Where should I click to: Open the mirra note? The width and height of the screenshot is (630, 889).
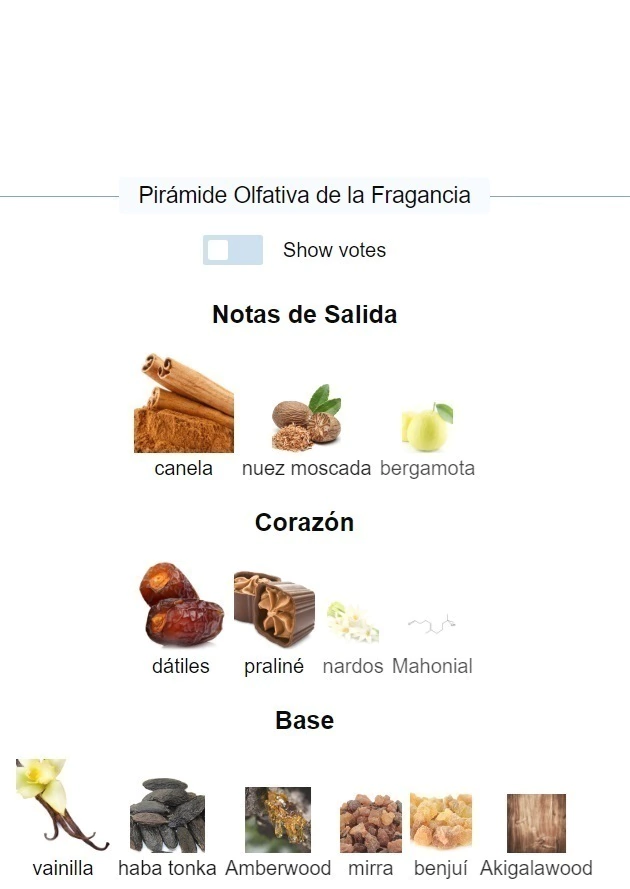click(370, 824)
